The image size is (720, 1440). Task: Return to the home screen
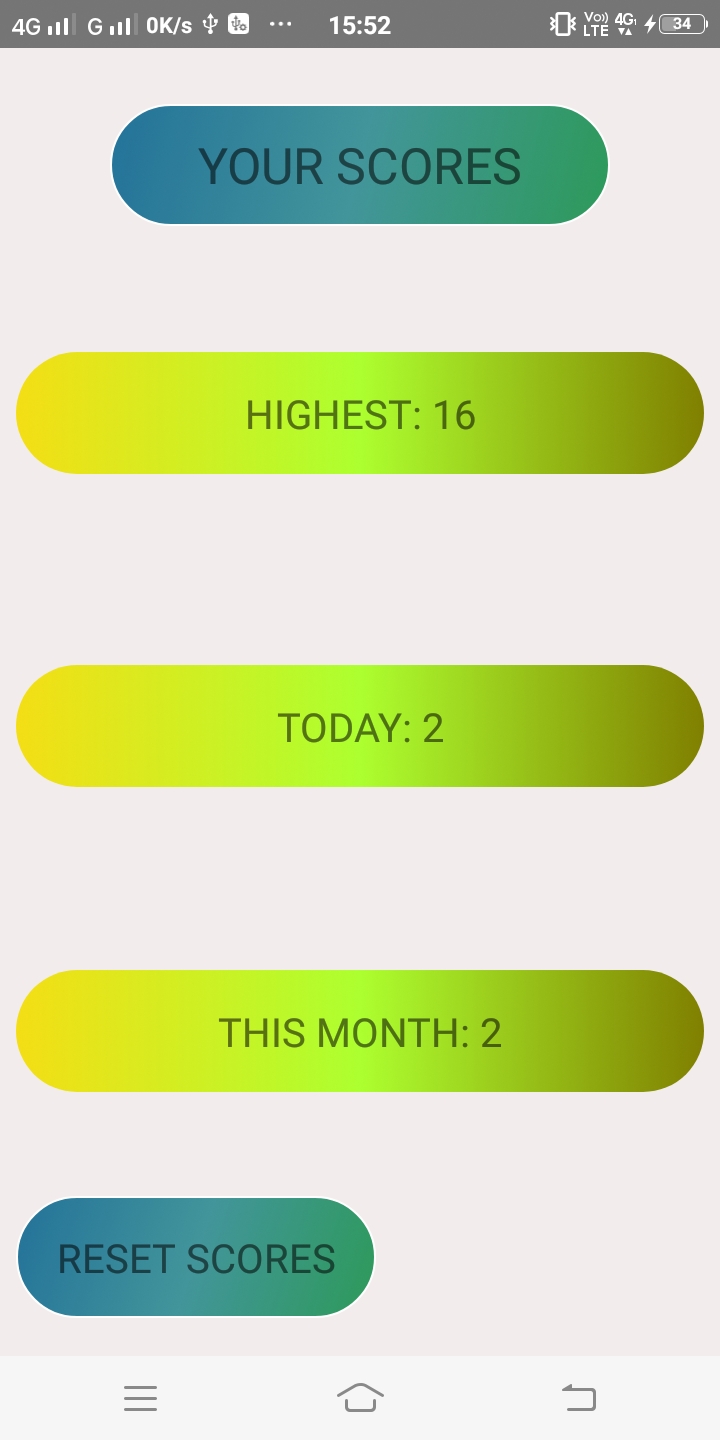coord(360,1397)
